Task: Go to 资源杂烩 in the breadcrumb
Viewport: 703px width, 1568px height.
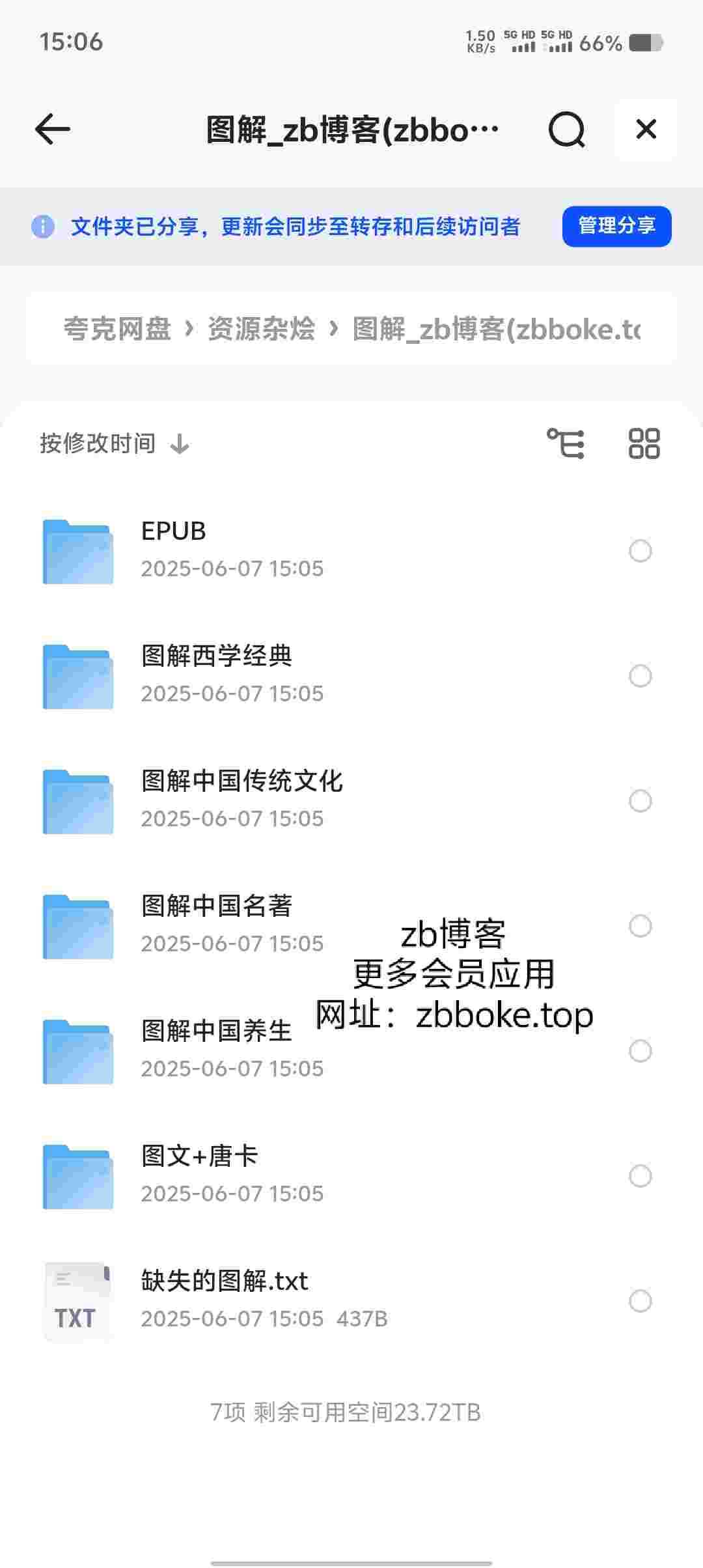Action: coord(261,329)
